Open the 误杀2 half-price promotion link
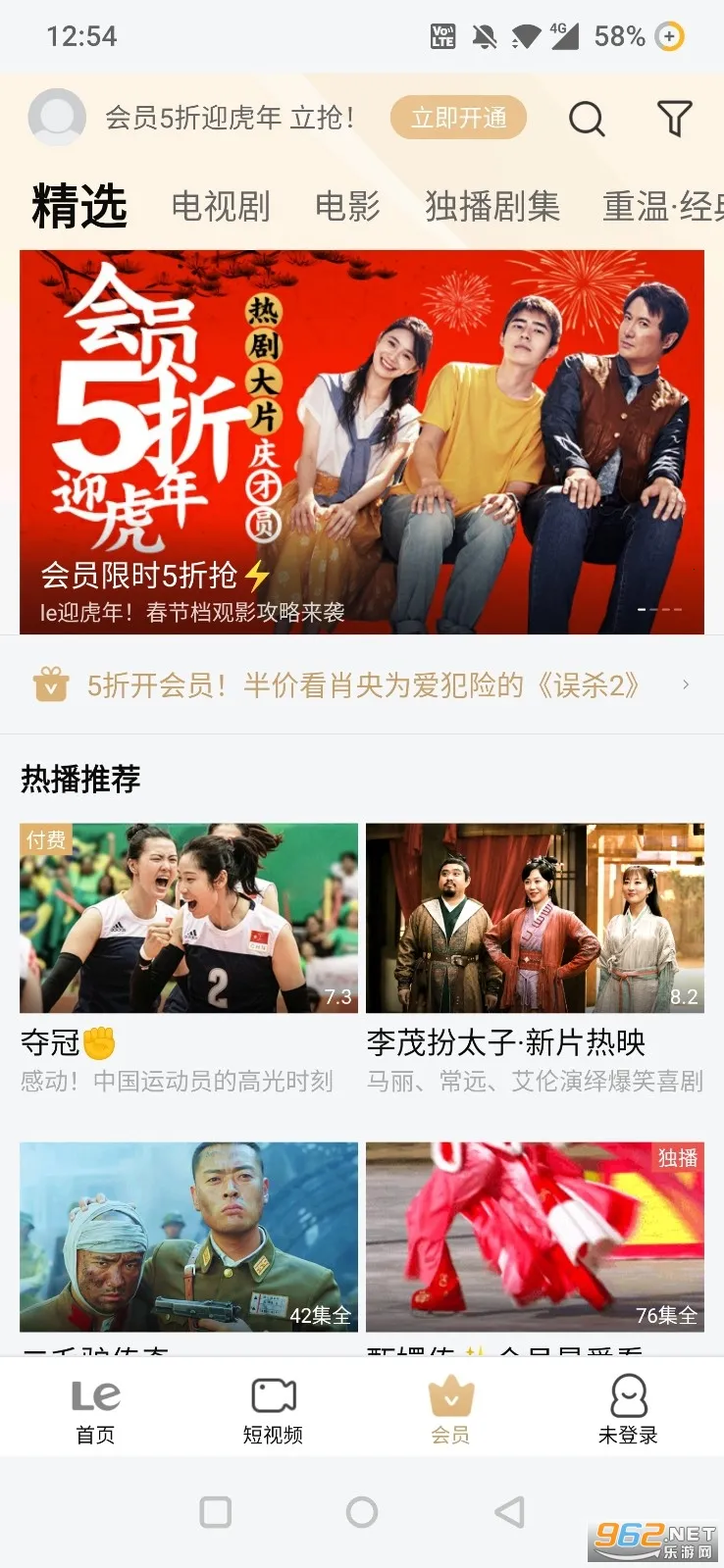 tap(363, 684)
